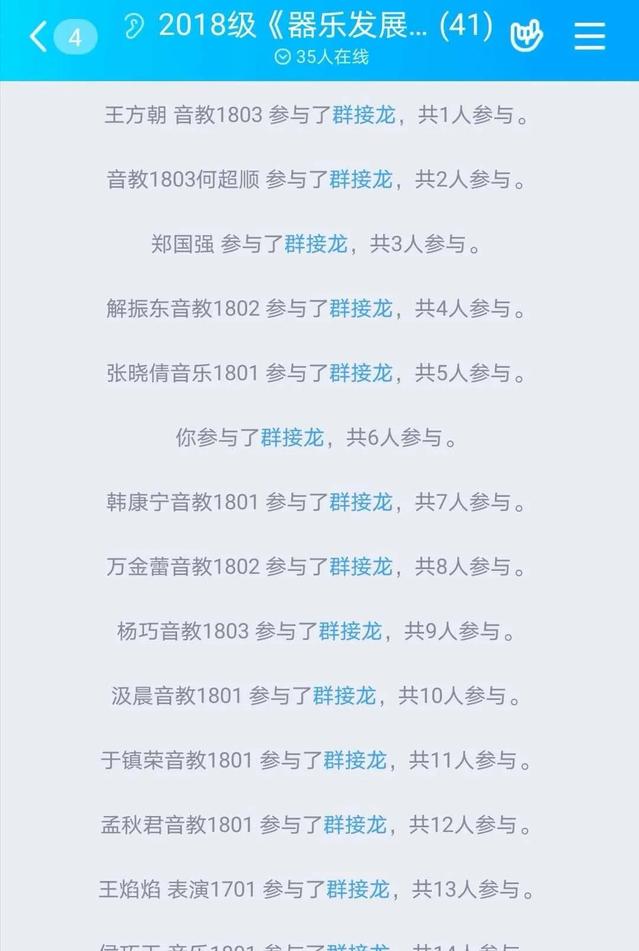This screenshot has height=951, width=639.
Task: Open 群接龙 link in 万金蕾 message
Action: [360, 566]
